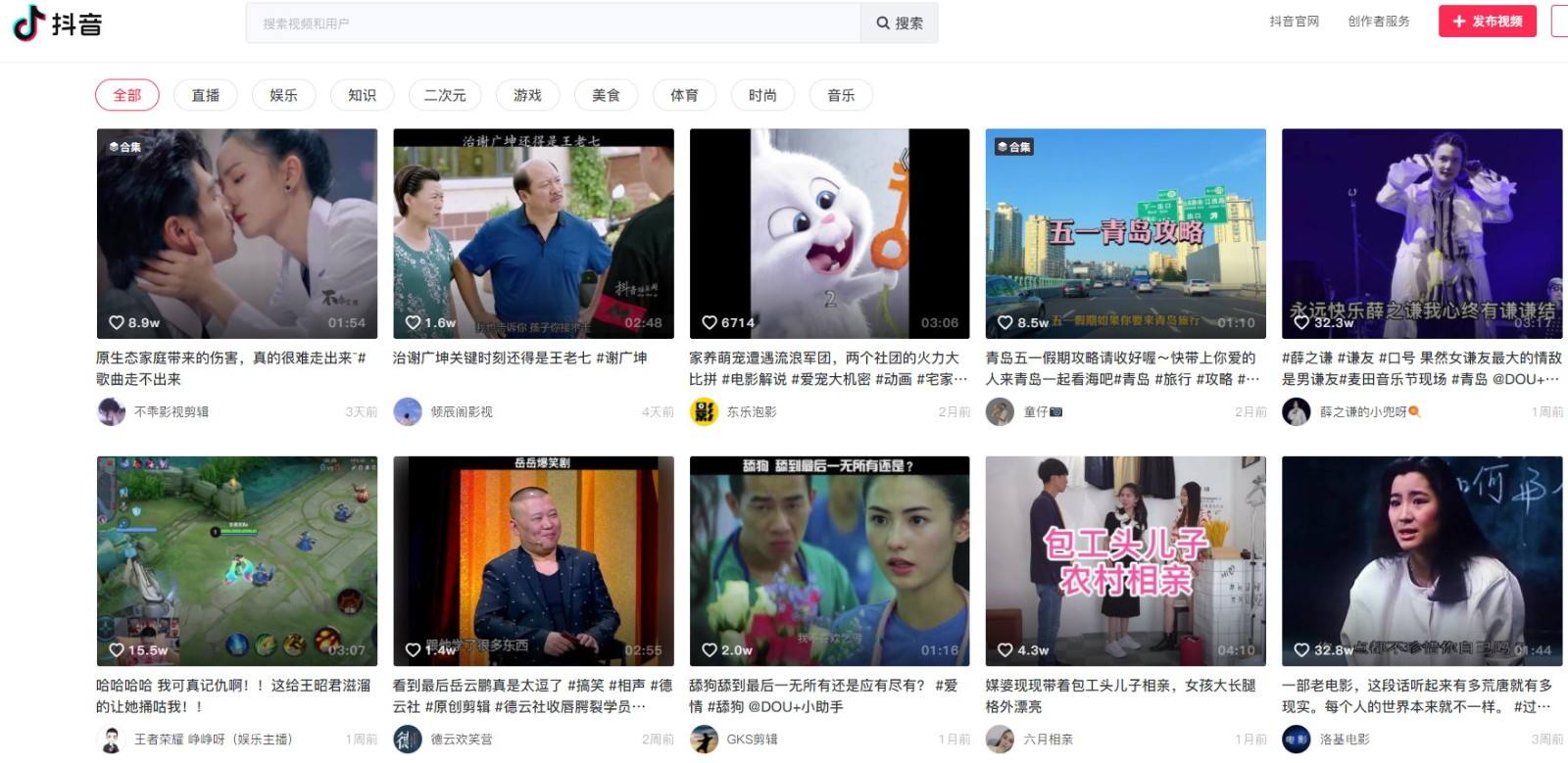Viewport: 1568px width, 763px height.
Task: Select the 全部 category chip
Action: [127, 95]
